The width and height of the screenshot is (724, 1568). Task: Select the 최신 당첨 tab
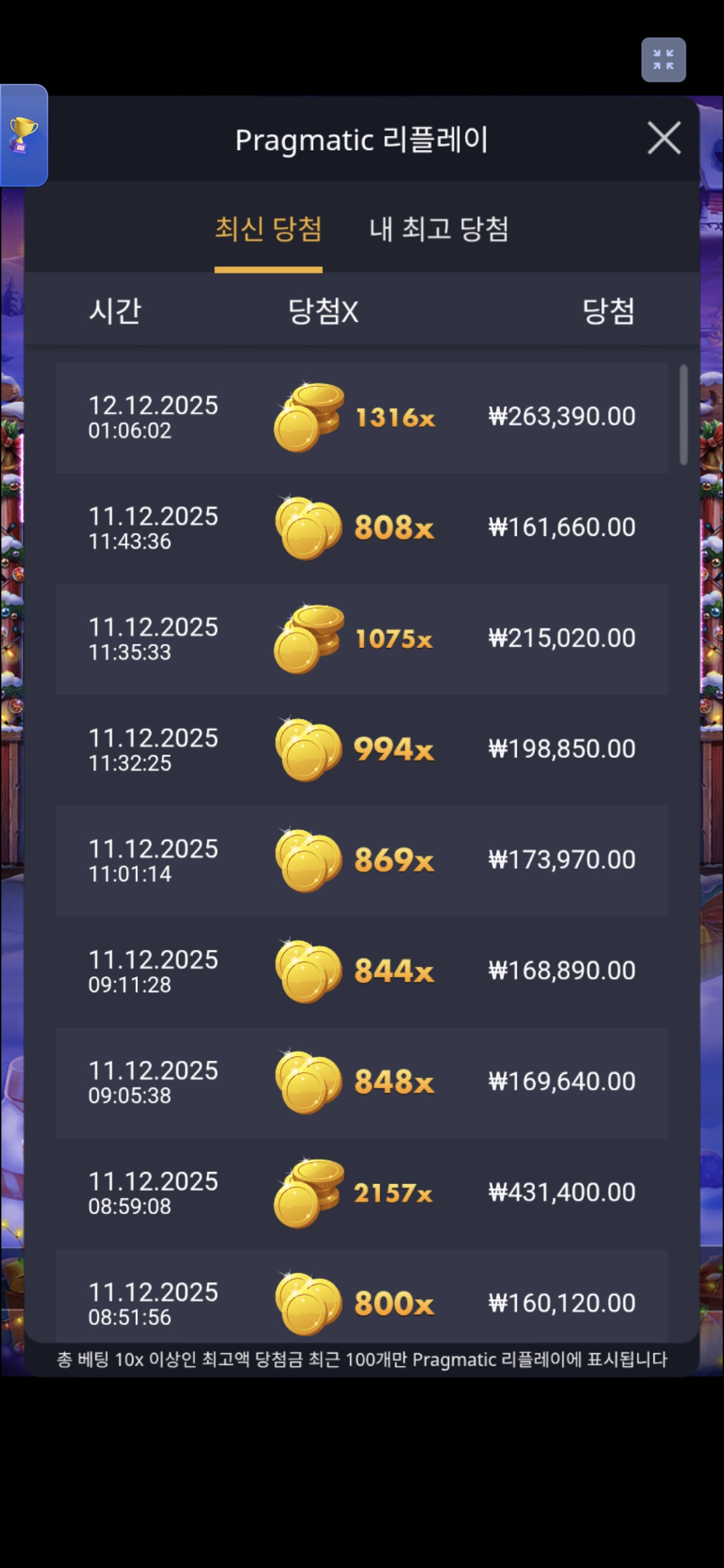pos(268,229)
